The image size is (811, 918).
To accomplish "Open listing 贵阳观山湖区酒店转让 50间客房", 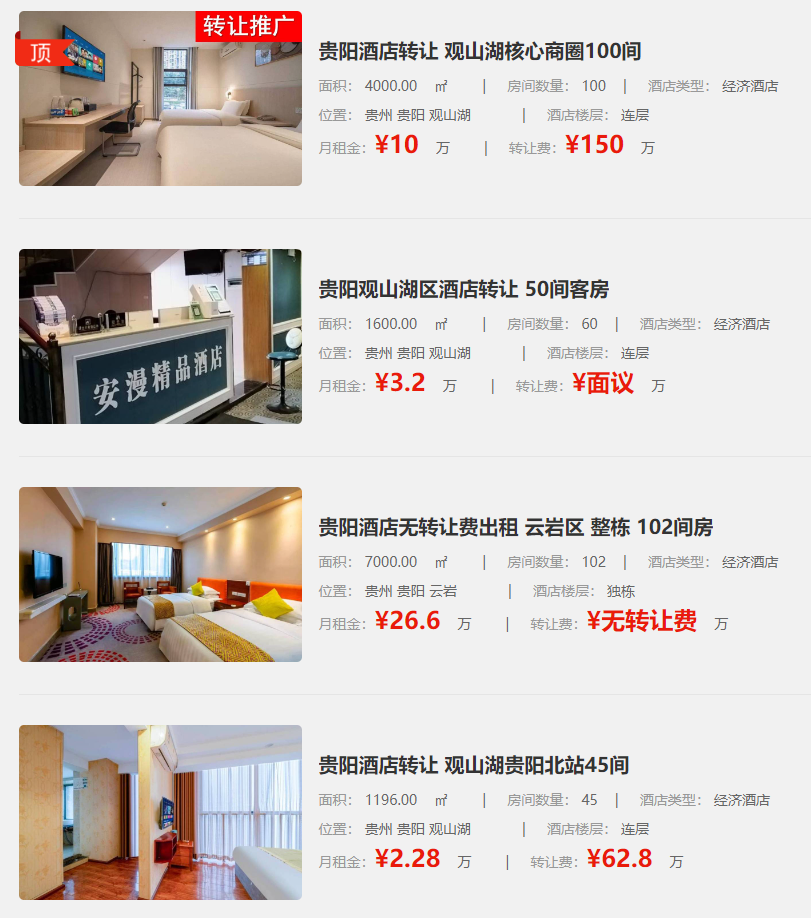I will [x=463, y=289].
